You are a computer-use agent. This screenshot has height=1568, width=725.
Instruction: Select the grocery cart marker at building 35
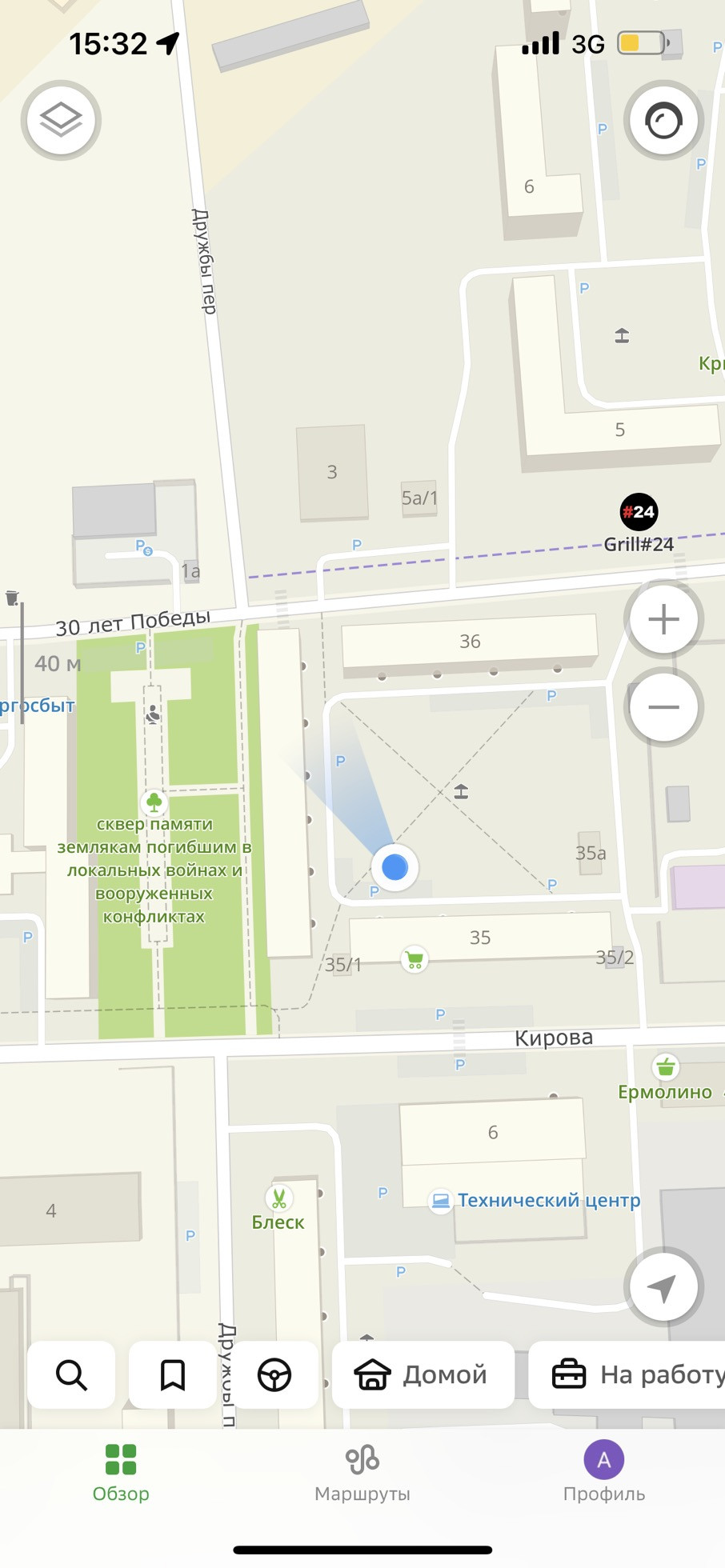[415, 959]
